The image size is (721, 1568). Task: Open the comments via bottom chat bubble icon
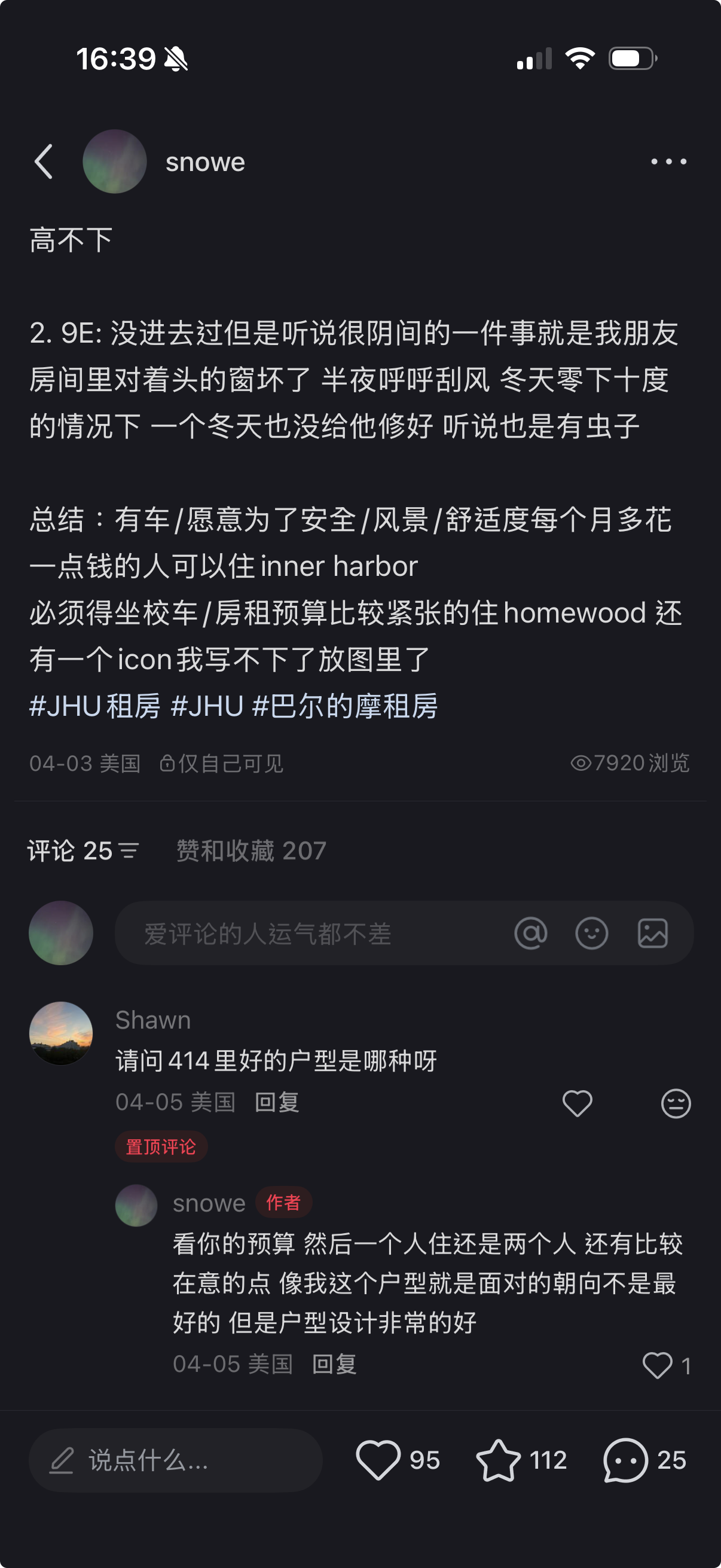[x=625, y=1460]
